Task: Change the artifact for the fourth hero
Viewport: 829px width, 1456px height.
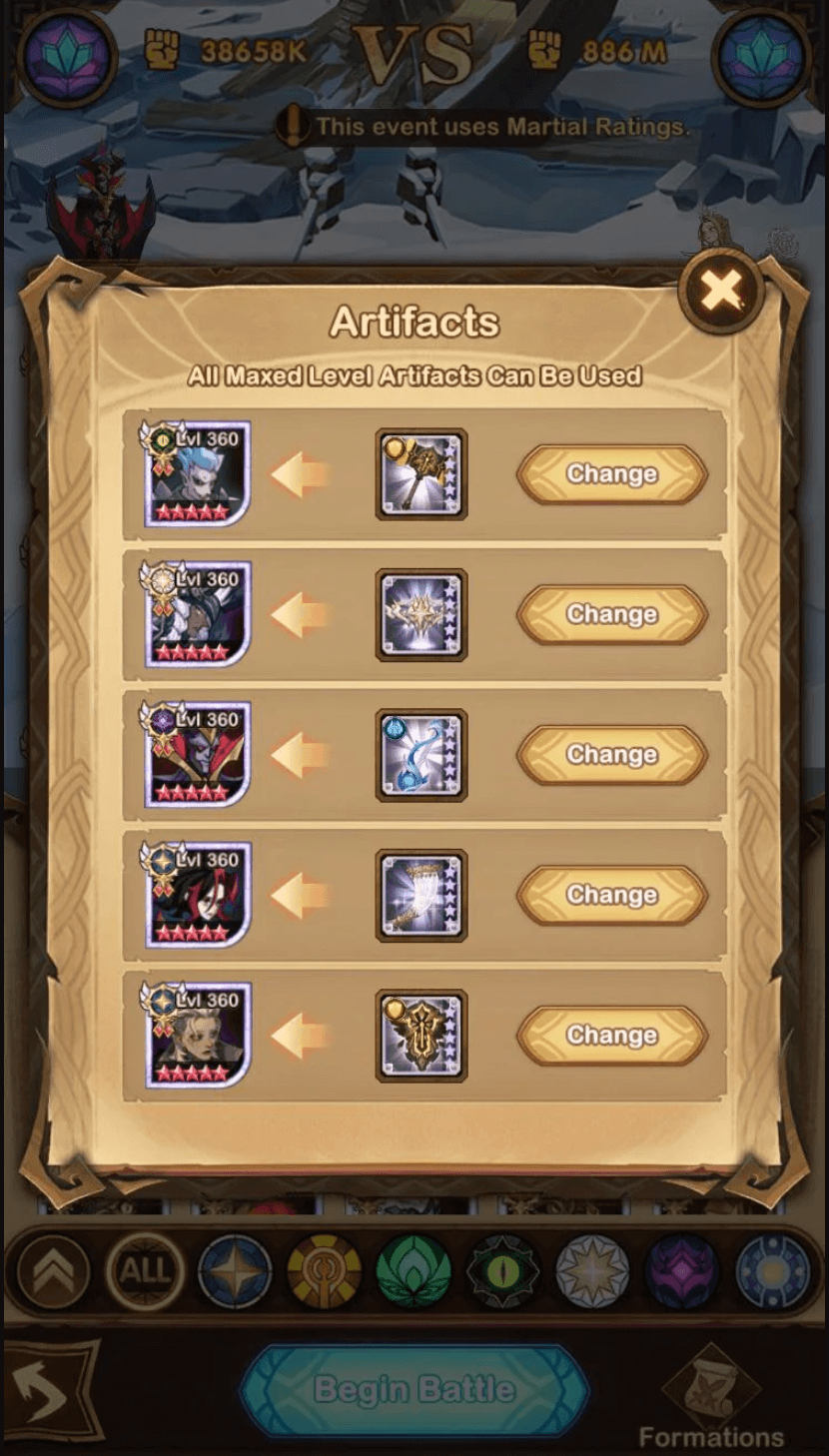Action: point(611,895)
